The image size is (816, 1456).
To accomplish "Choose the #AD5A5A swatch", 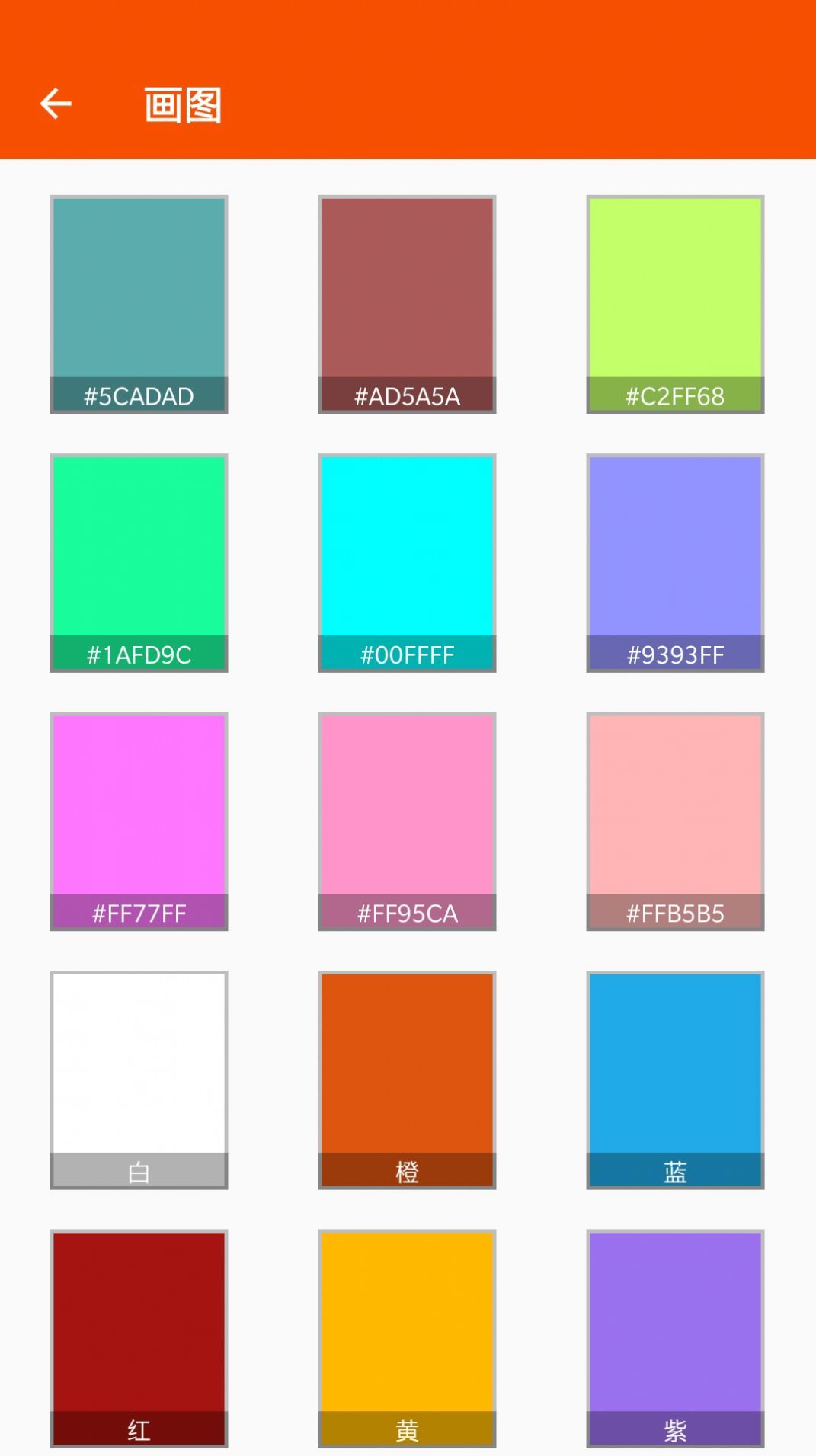I will coord(407,304).
